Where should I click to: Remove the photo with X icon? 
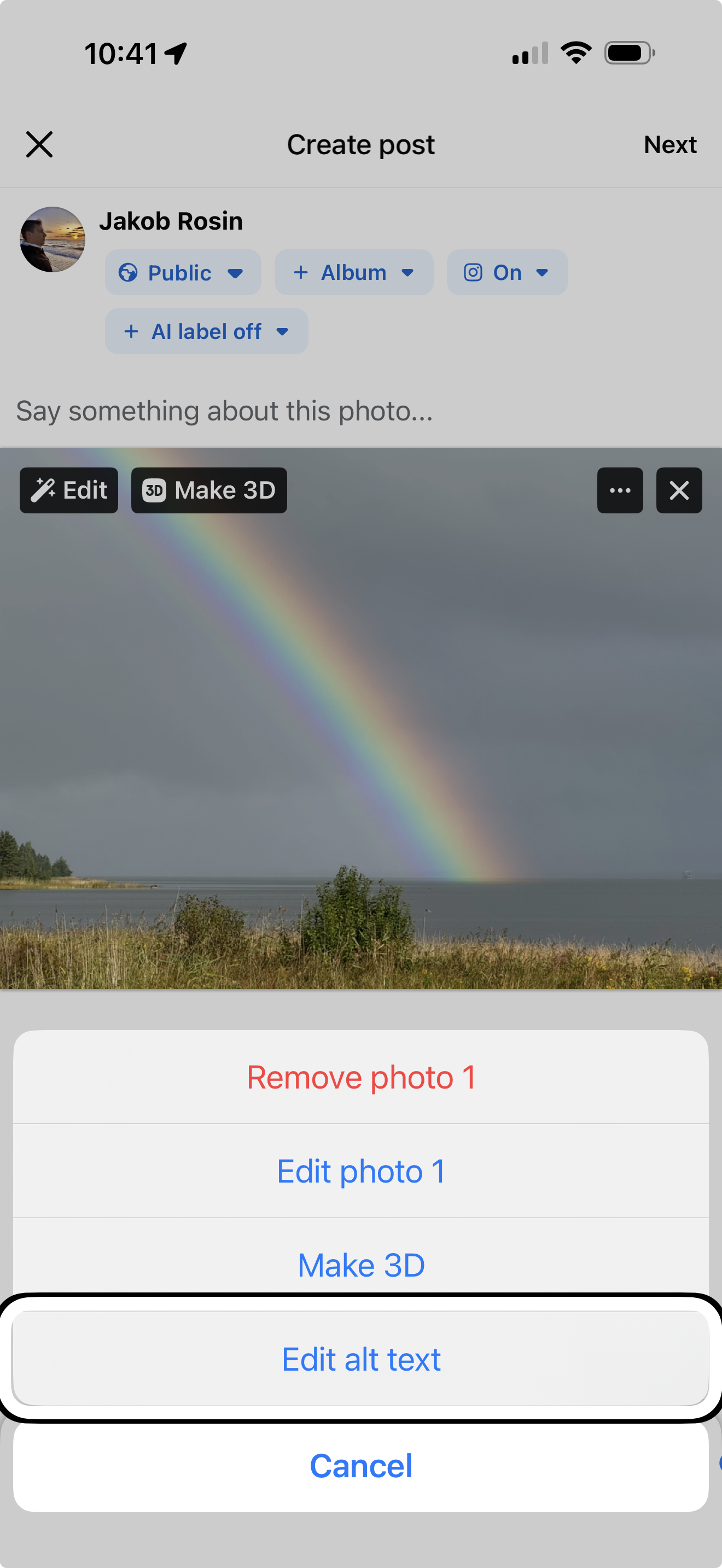(x=679, y=490)
